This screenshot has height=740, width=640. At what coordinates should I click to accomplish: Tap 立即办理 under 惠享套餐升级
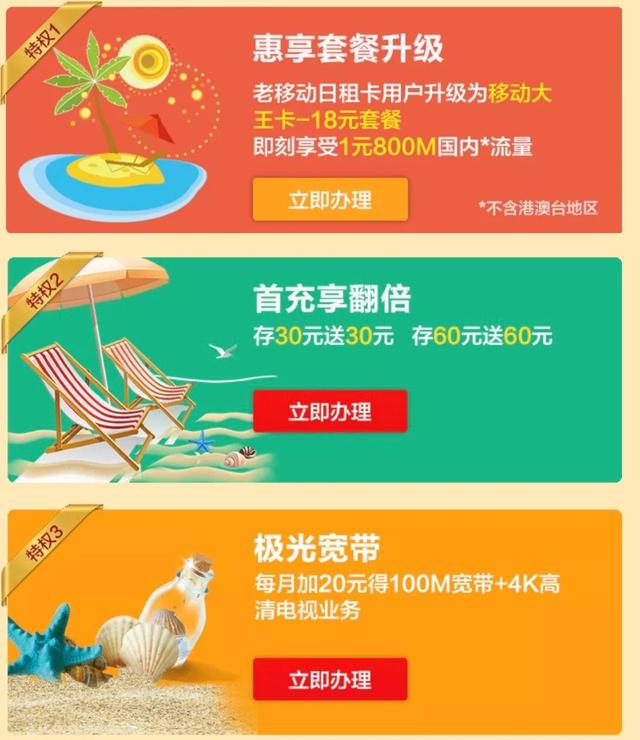(330, 199)
